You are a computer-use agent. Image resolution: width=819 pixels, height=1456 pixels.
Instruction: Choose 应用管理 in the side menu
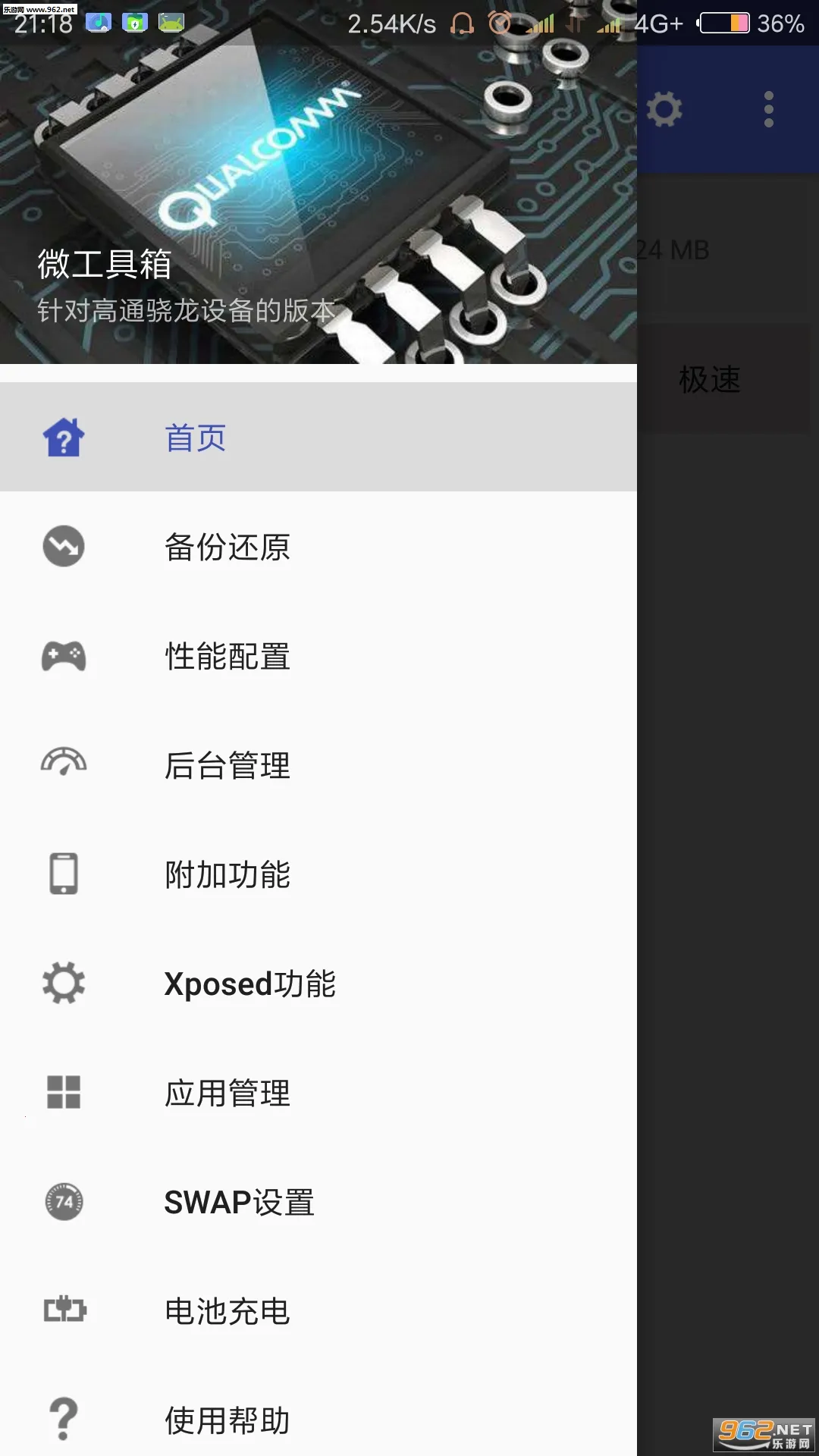227,1094
